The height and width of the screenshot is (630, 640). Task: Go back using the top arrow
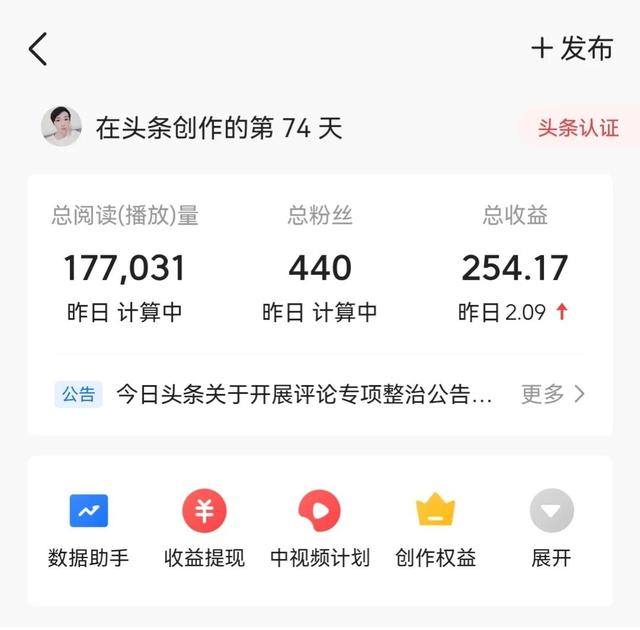tap(38, 49)
